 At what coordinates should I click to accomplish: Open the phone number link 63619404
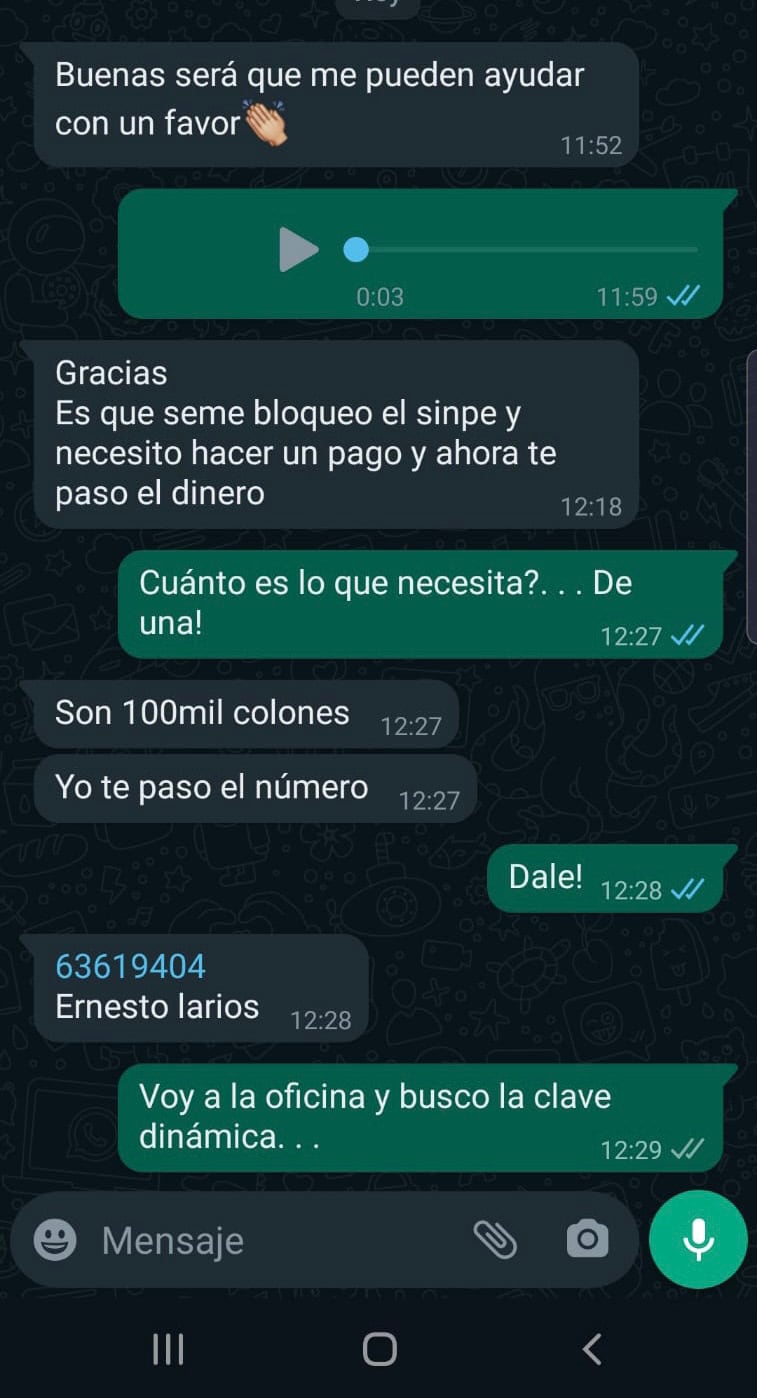pos(130,966)
